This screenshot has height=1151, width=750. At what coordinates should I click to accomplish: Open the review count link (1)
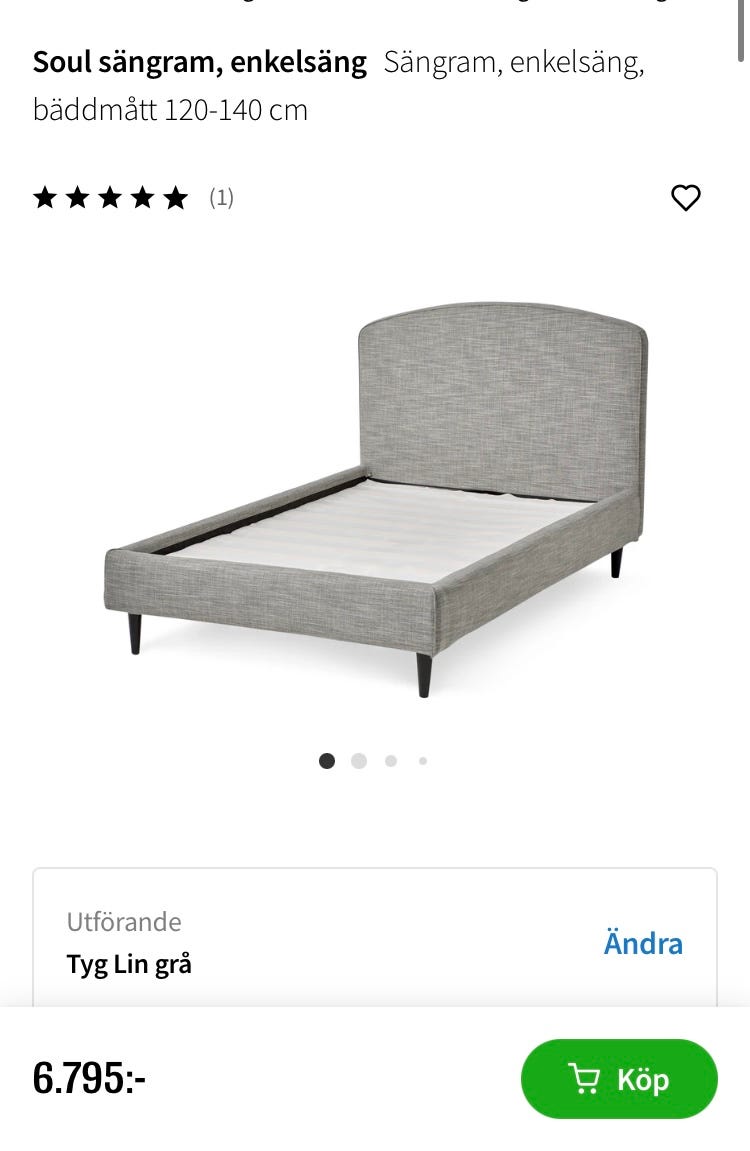point(222,197)
